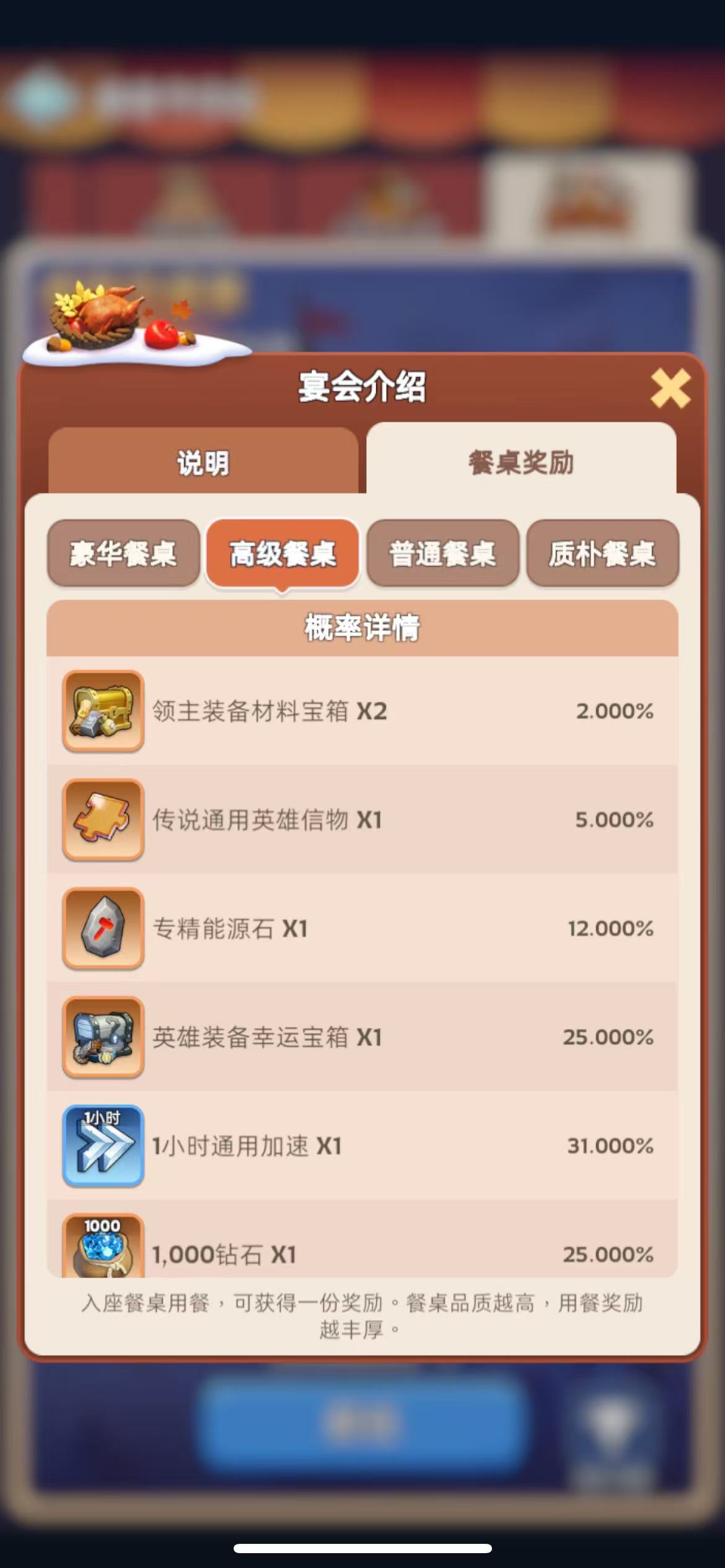Select the 高级餐桌 table type

click(x=283, y=553)
